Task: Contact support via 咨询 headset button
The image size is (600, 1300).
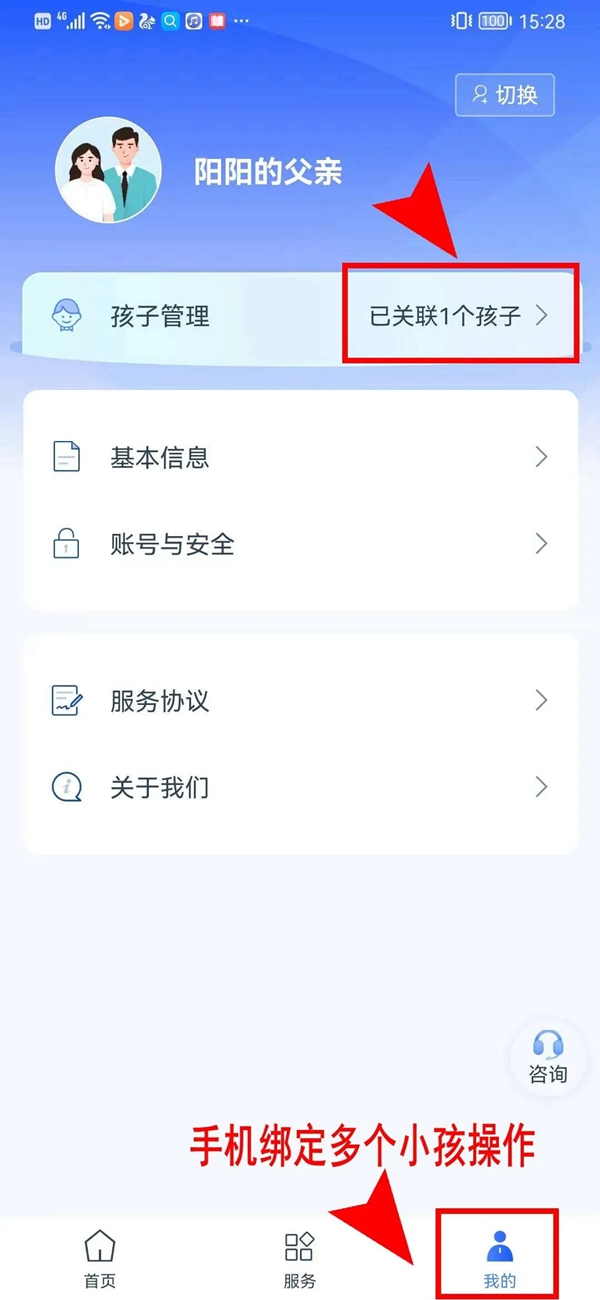Action: [x=548, y=1058]
